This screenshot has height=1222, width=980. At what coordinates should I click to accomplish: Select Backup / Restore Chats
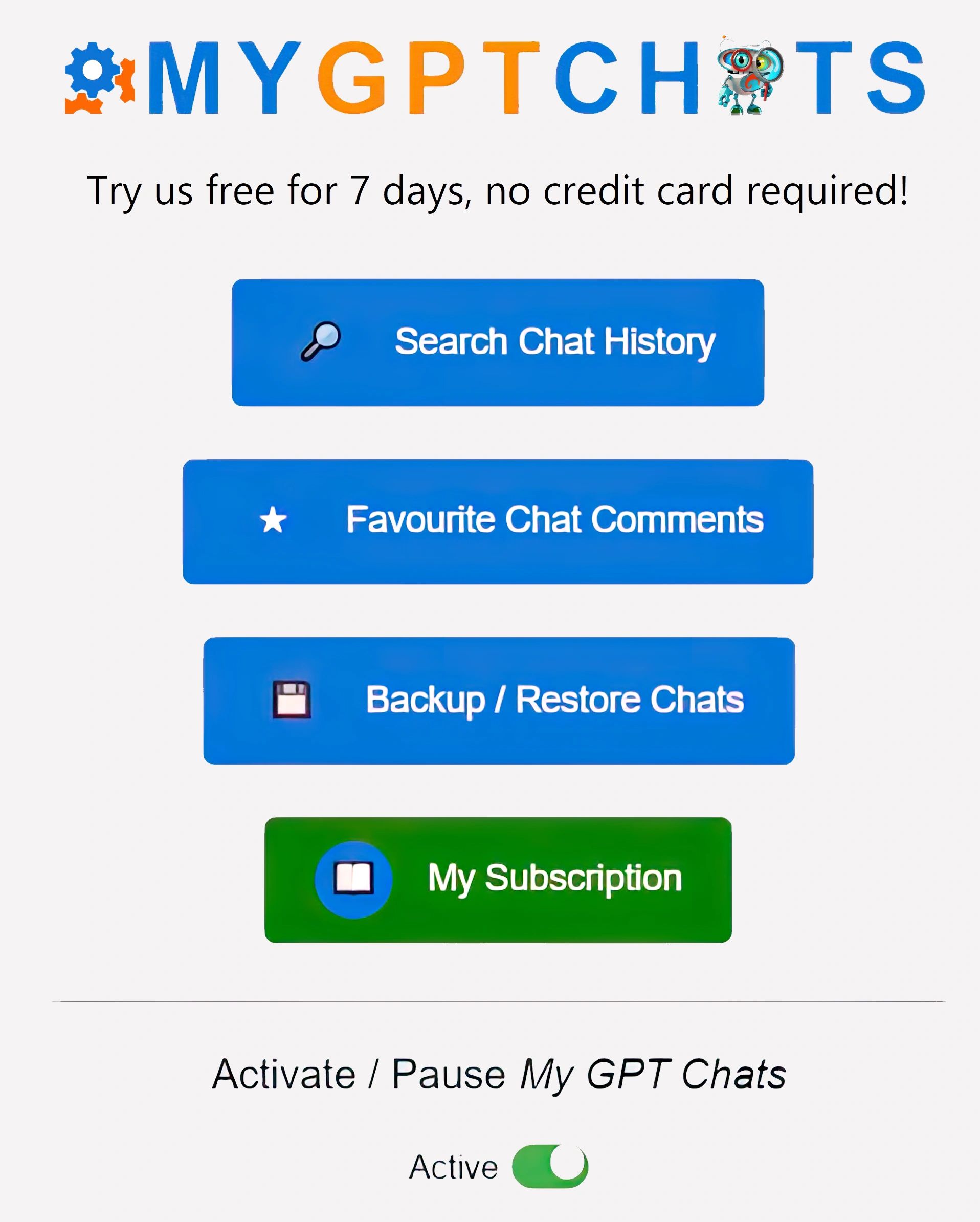pos(499,701)
